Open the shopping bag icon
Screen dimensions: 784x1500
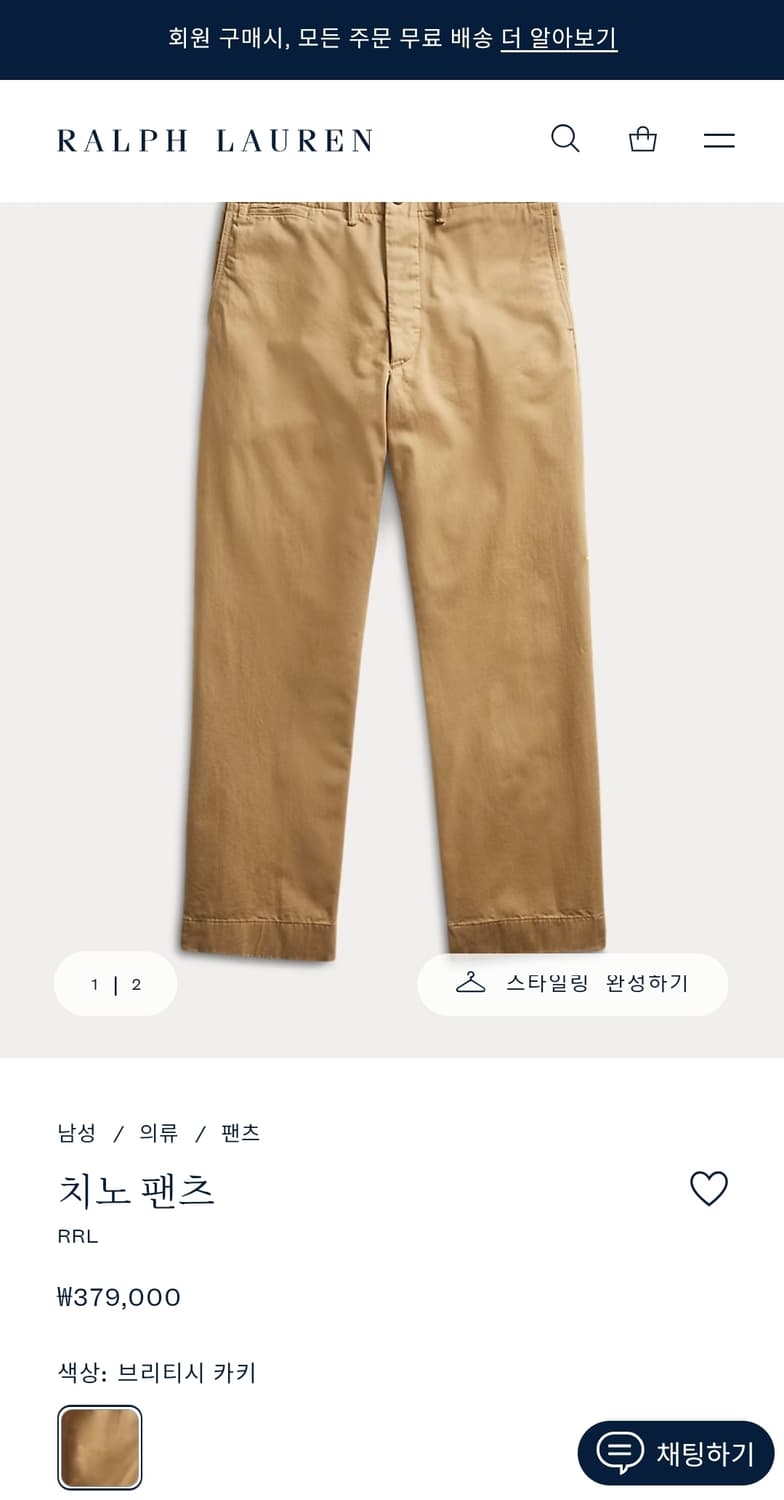(x=642, y=139)
